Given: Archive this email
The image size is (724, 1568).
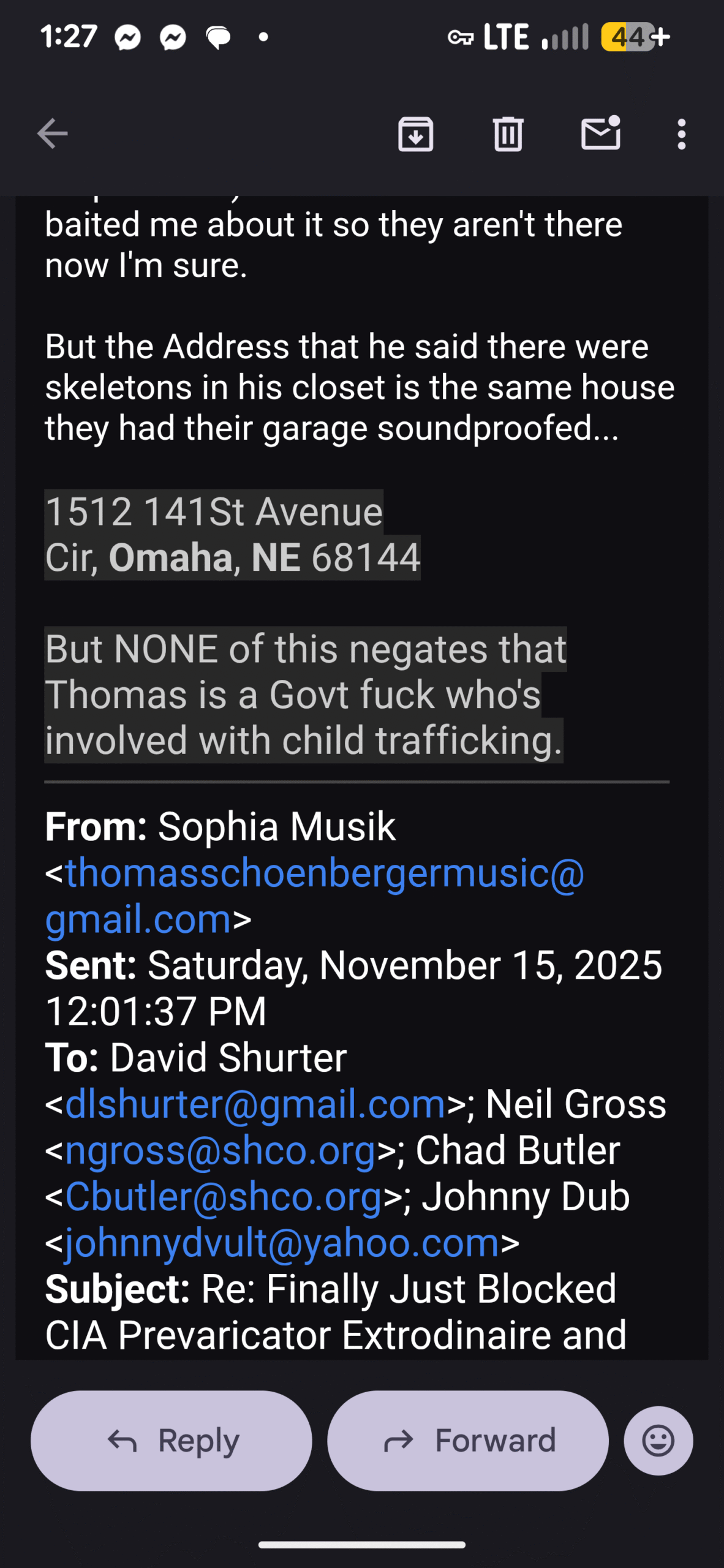Looking at the screenshot, I should click(x=416, y=134).
